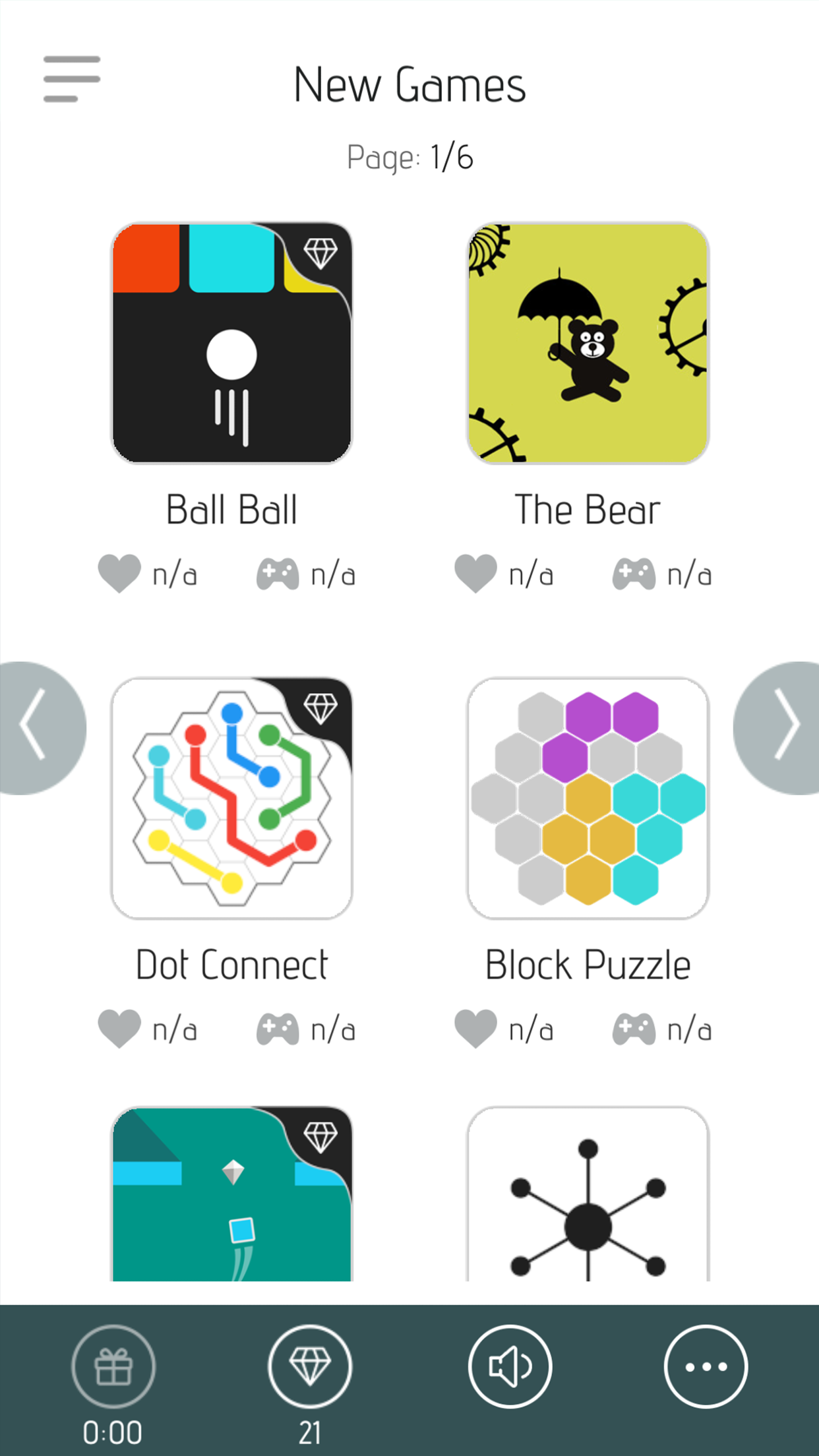Launch the Ball Ball game
This screenshot has width=819, height=1456.
click(231, 343)
